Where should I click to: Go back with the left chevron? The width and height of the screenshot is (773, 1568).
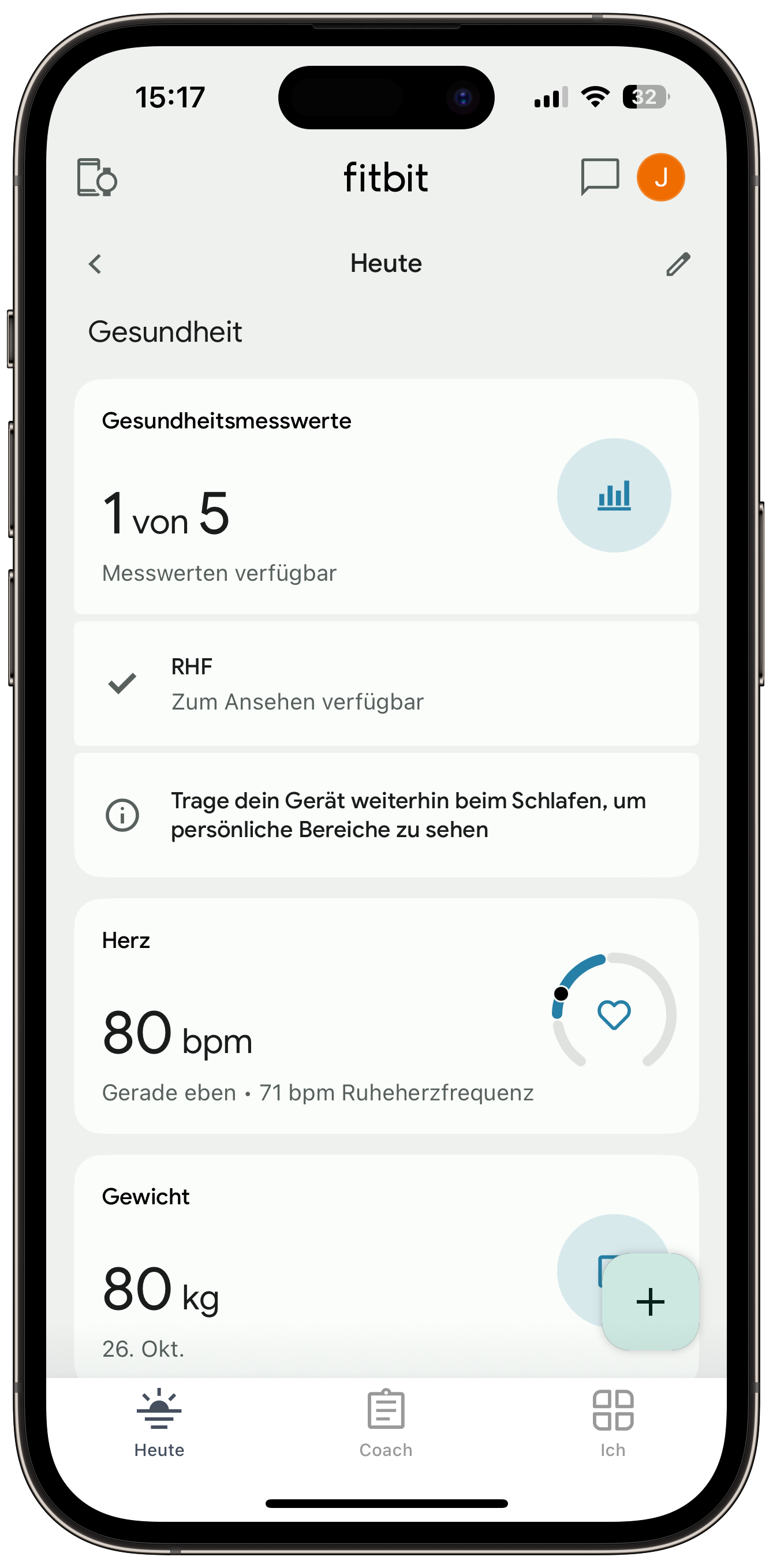coord(95,264)
